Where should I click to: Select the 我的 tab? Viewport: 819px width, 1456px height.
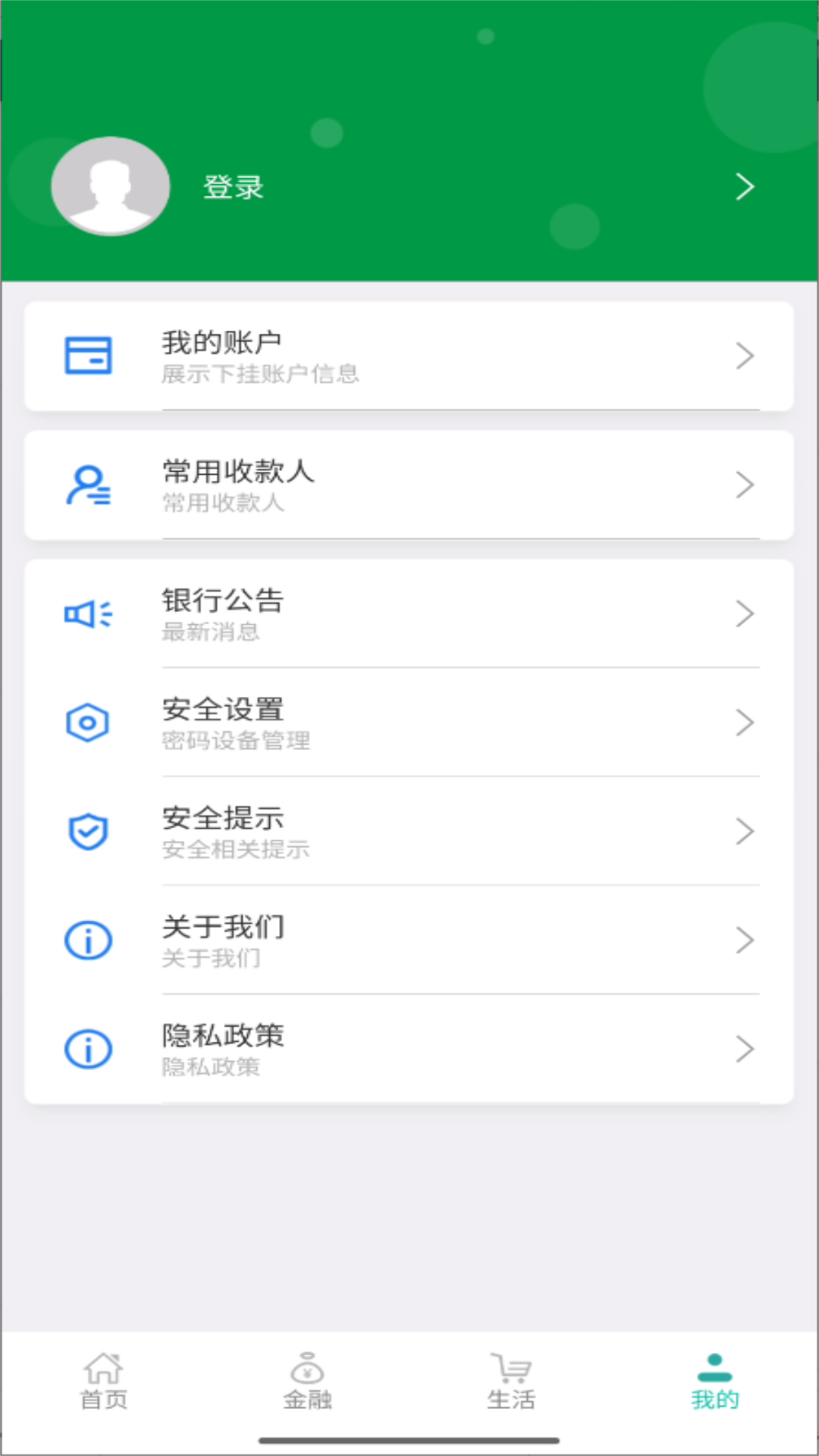coord(714,1382)
